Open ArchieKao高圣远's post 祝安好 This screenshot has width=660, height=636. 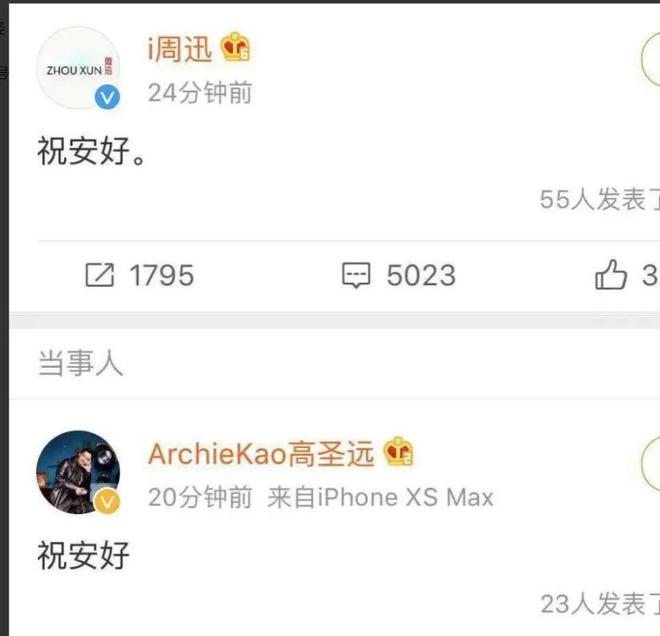(84, 555)
